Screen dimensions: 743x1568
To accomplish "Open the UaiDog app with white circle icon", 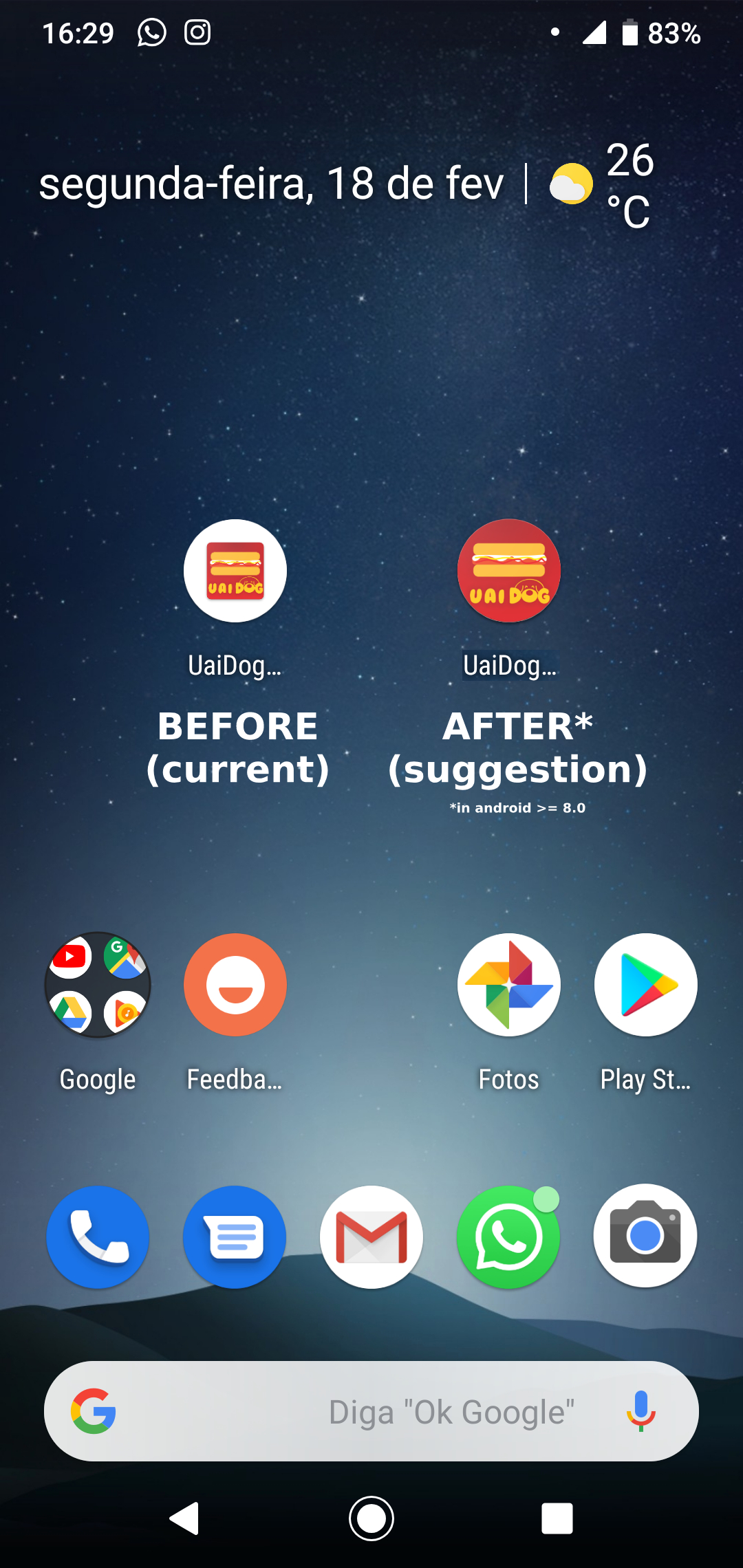I will pos(235,571).
